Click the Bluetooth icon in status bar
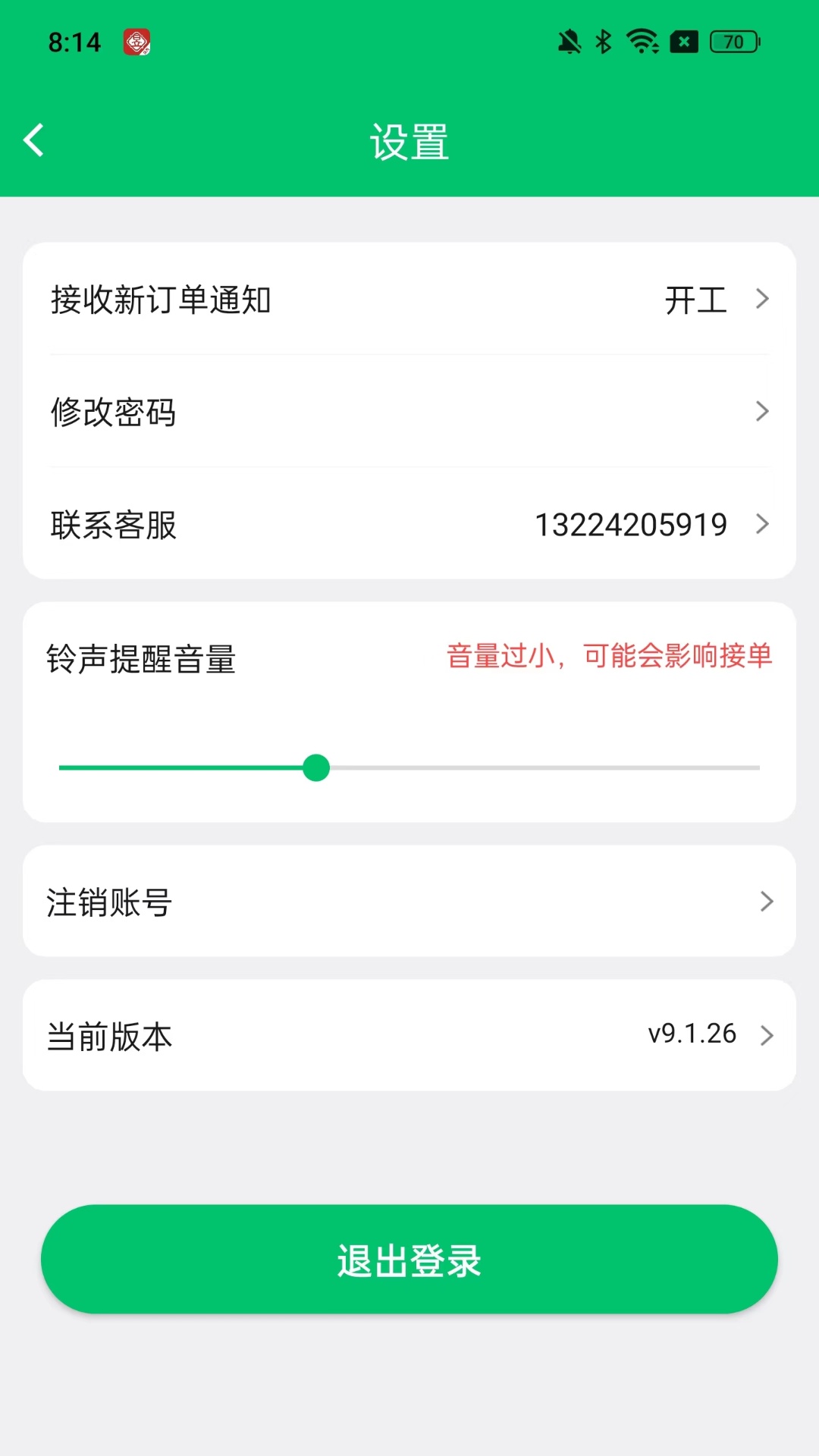819x1456 pixels. (x=604, y=42)
